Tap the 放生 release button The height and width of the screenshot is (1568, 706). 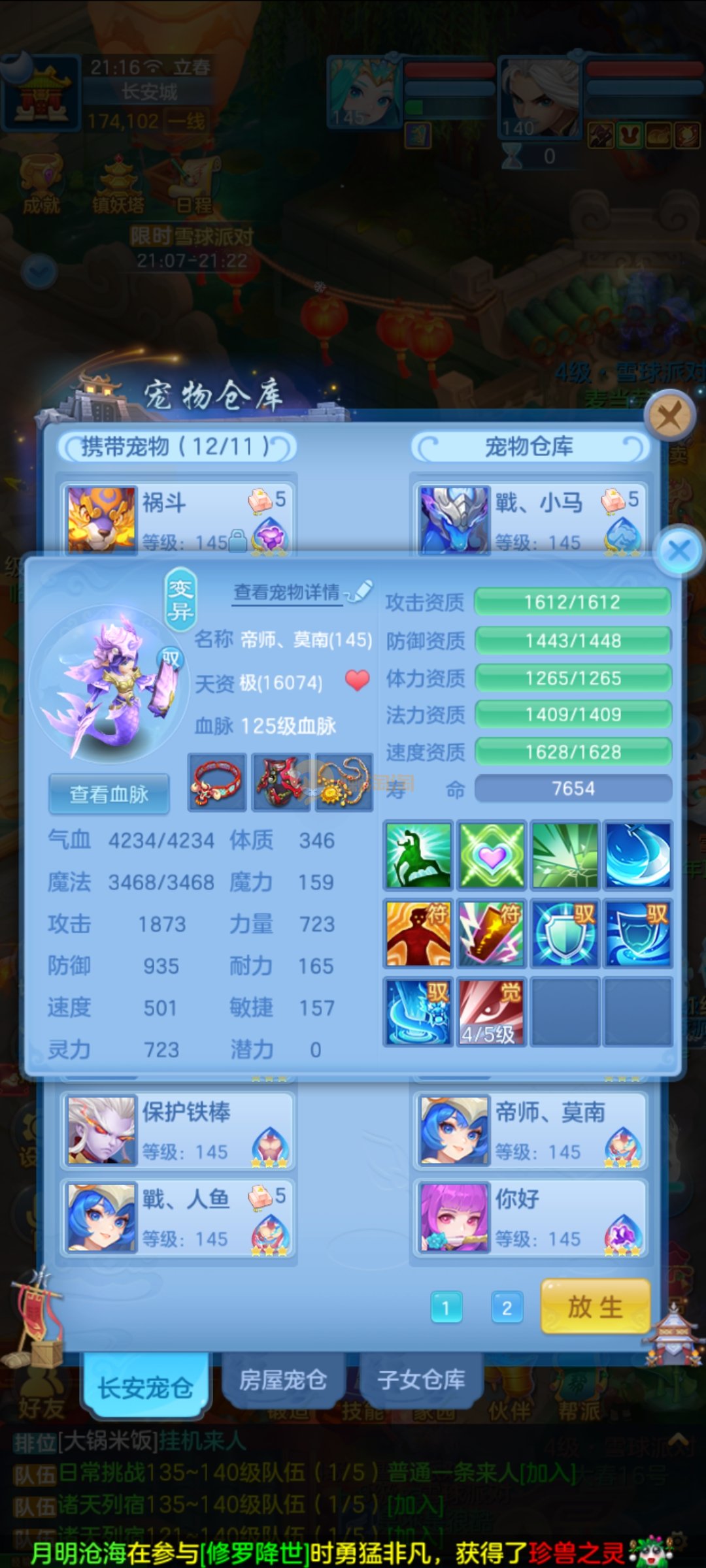[595, 1307]
